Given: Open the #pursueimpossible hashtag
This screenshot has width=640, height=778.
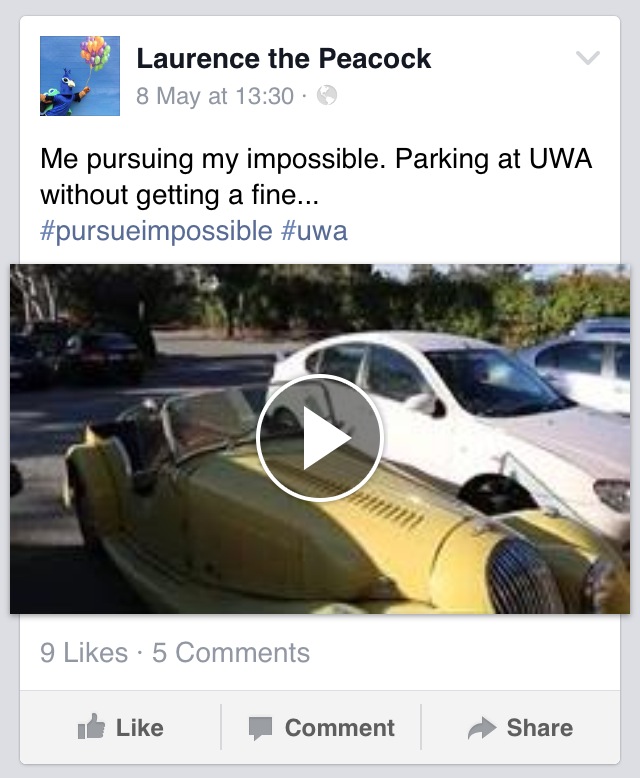Looking at the screenshot, I should [x=156, y=231].
